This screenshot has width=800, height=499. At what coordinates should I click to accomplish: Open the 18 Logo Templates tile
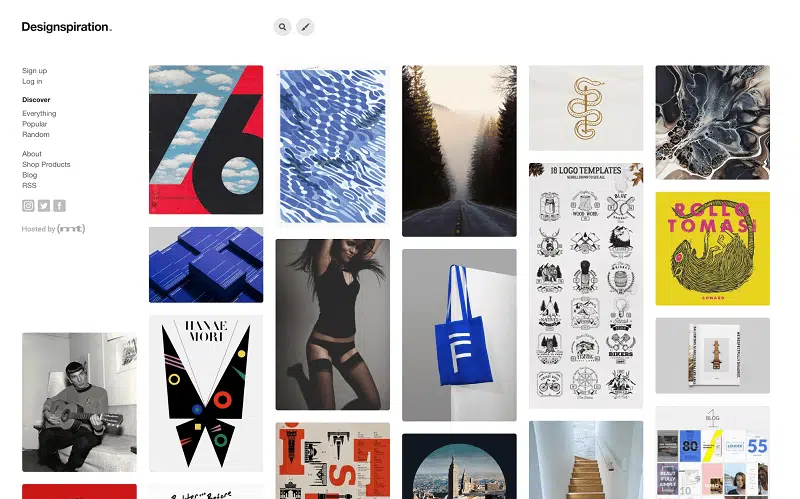(585, 285)
